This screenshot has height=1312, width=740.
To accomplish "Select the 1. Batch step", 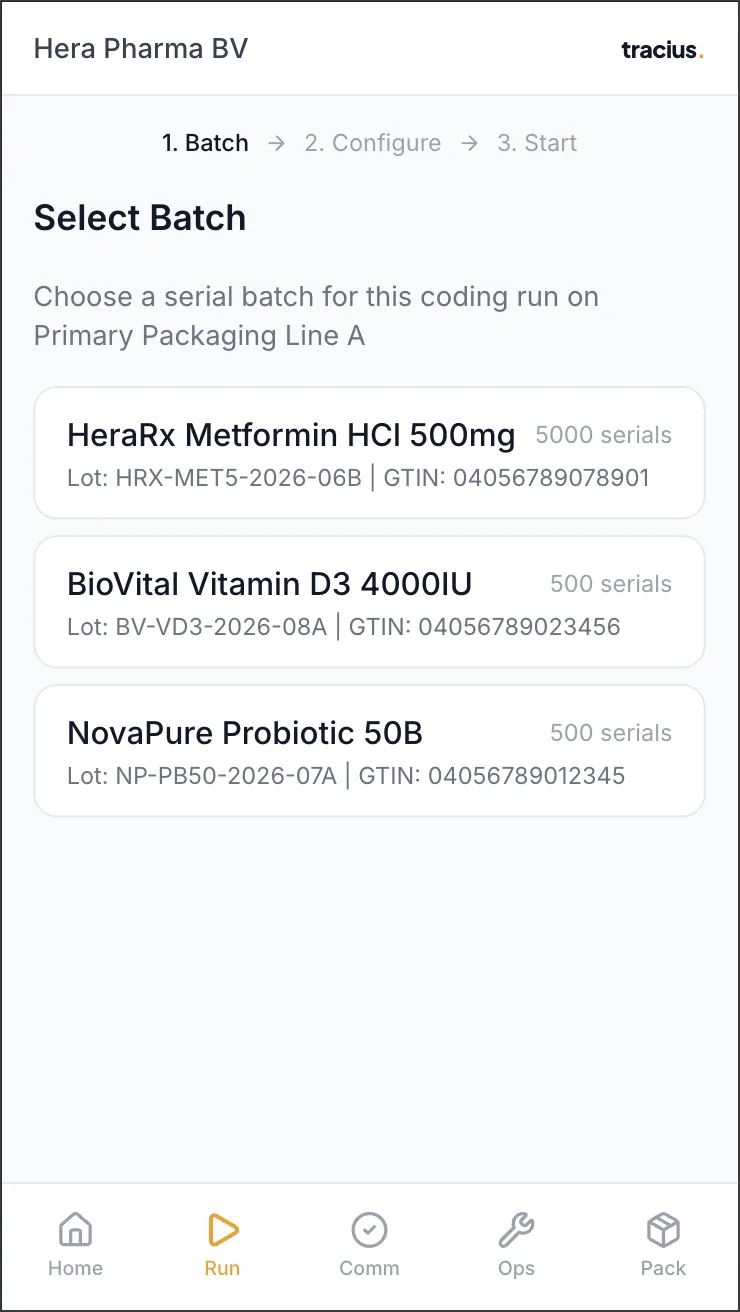I will (x=205, y=143).
